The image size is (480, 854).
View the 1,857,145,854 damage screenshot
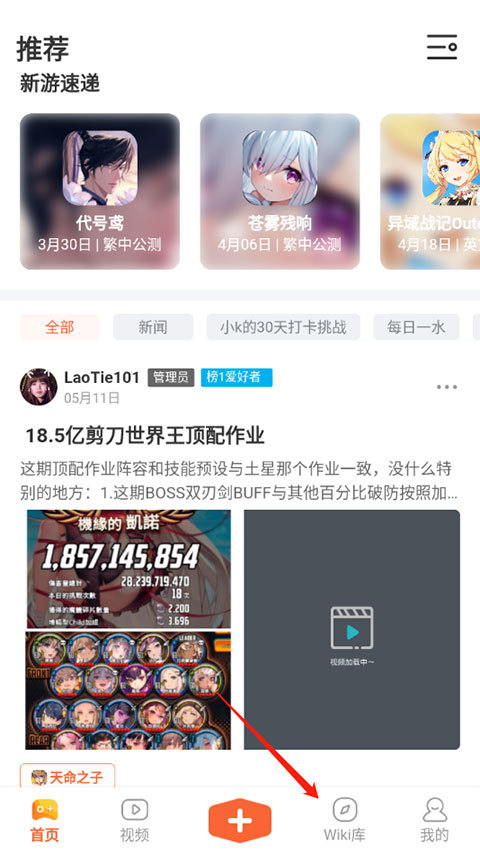pyautogui.click(x=129, y=569)
